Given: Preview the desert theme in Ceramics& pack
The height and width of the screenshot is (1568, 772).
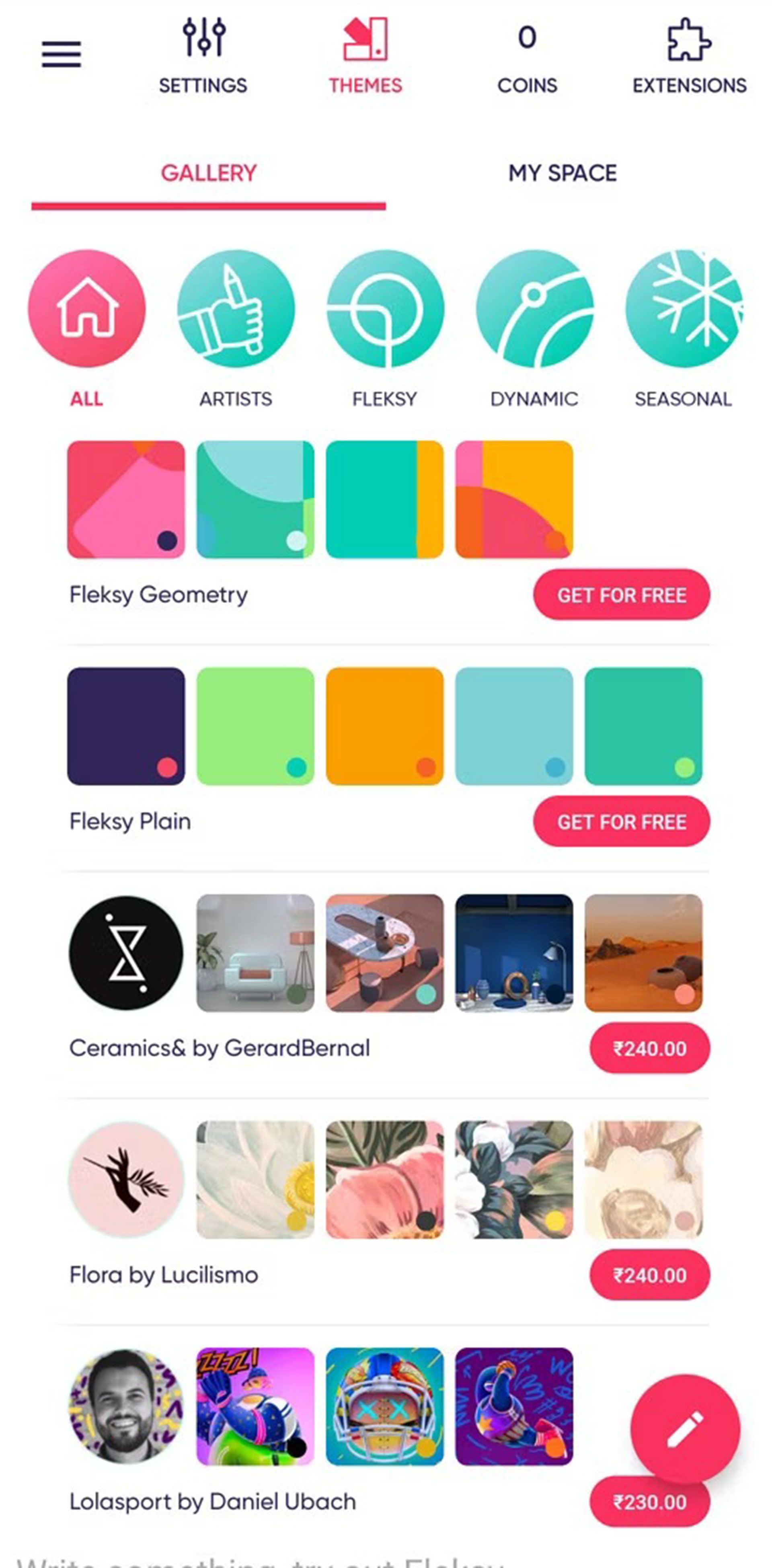Looking at the screenshot, I should pyautogui.click(x=643, y=952).
